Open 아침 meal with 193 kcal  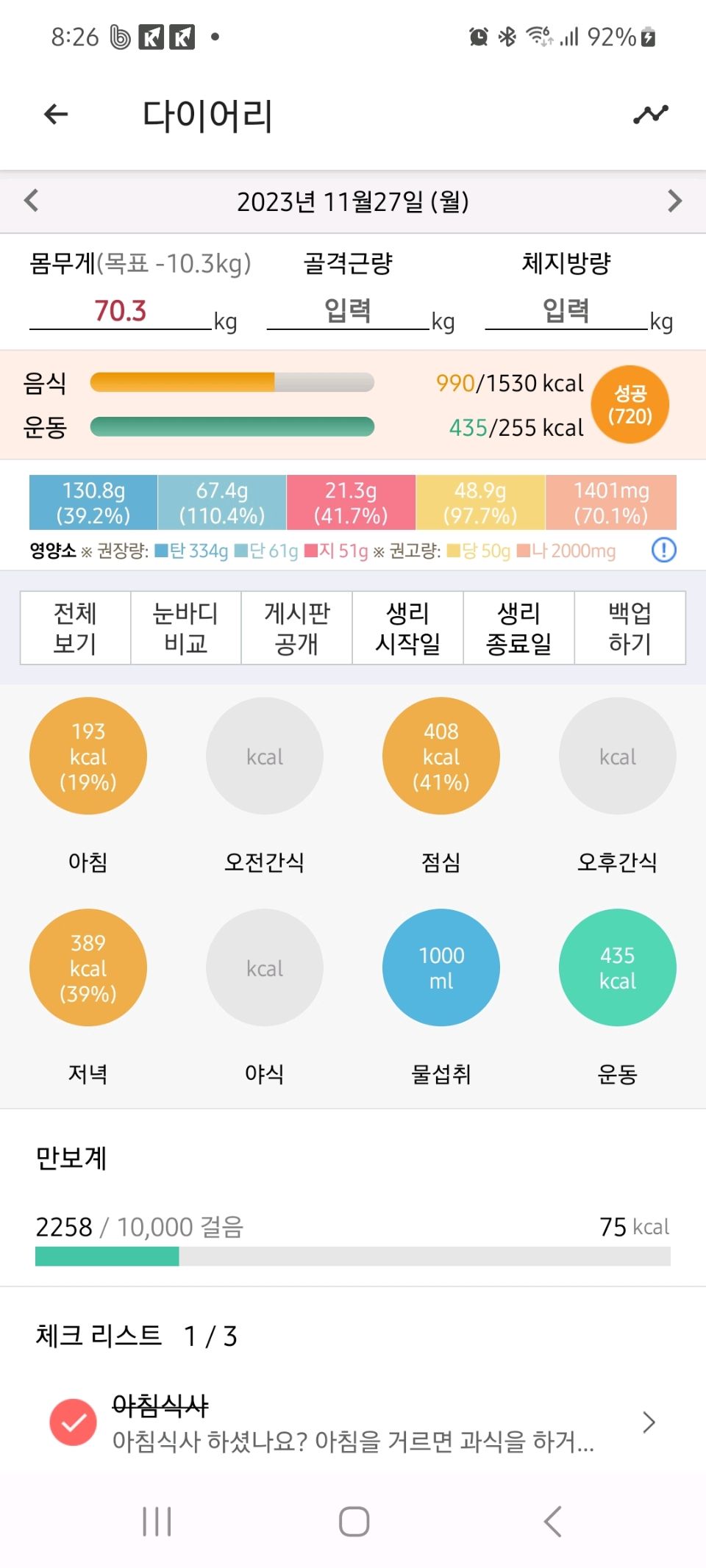point(88,756)
